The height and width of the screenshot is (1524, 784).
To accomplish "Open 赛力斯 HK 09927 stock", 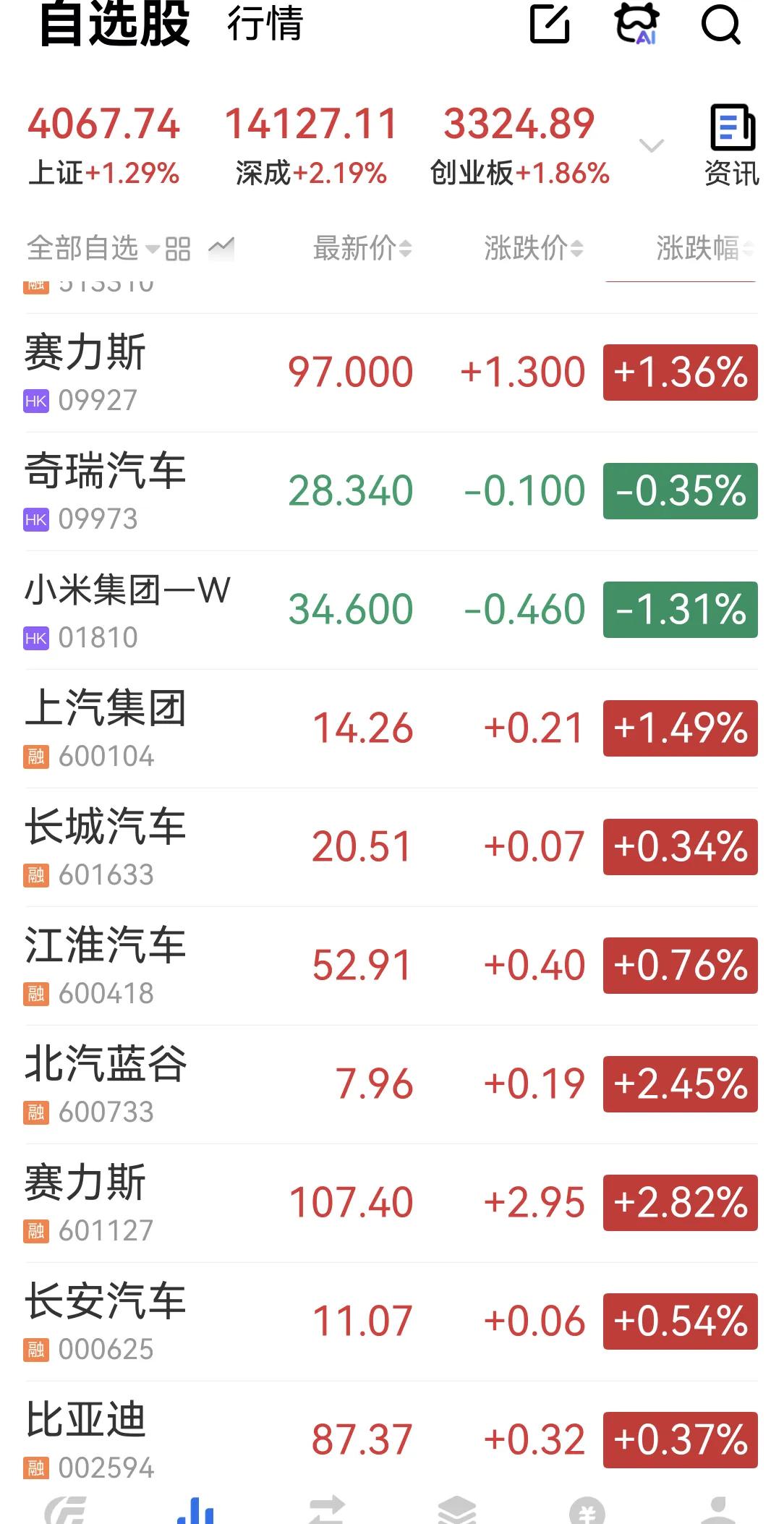I will tap(391, 373).
